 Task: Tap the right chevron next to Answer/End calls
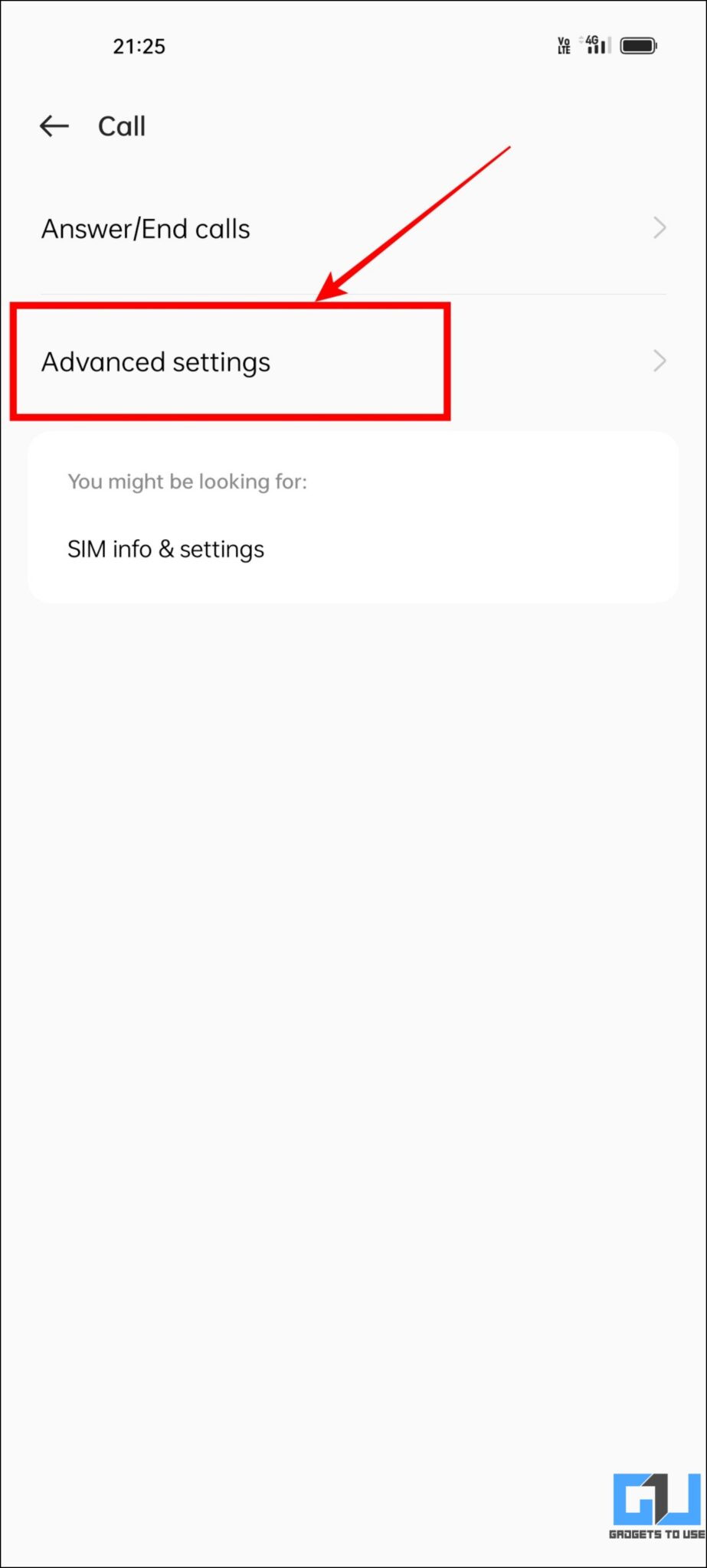pos(660,227)
